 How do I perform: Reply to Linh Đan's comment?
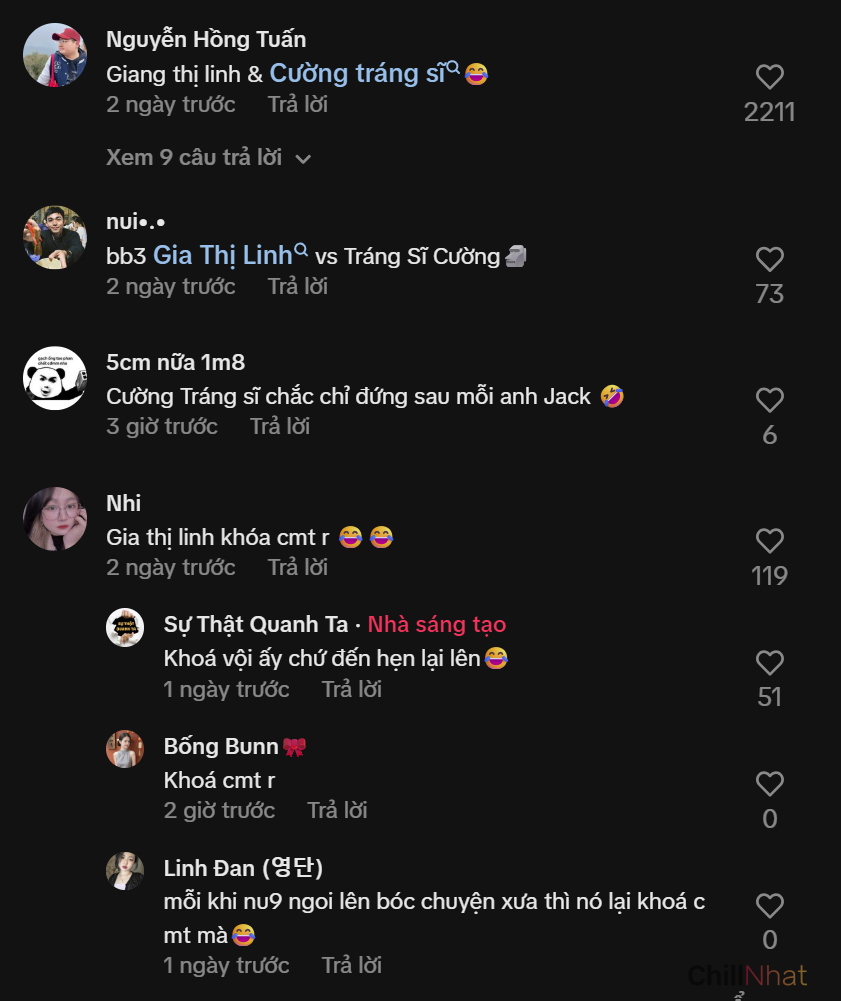pyautogui.click(x=351, y=966)
